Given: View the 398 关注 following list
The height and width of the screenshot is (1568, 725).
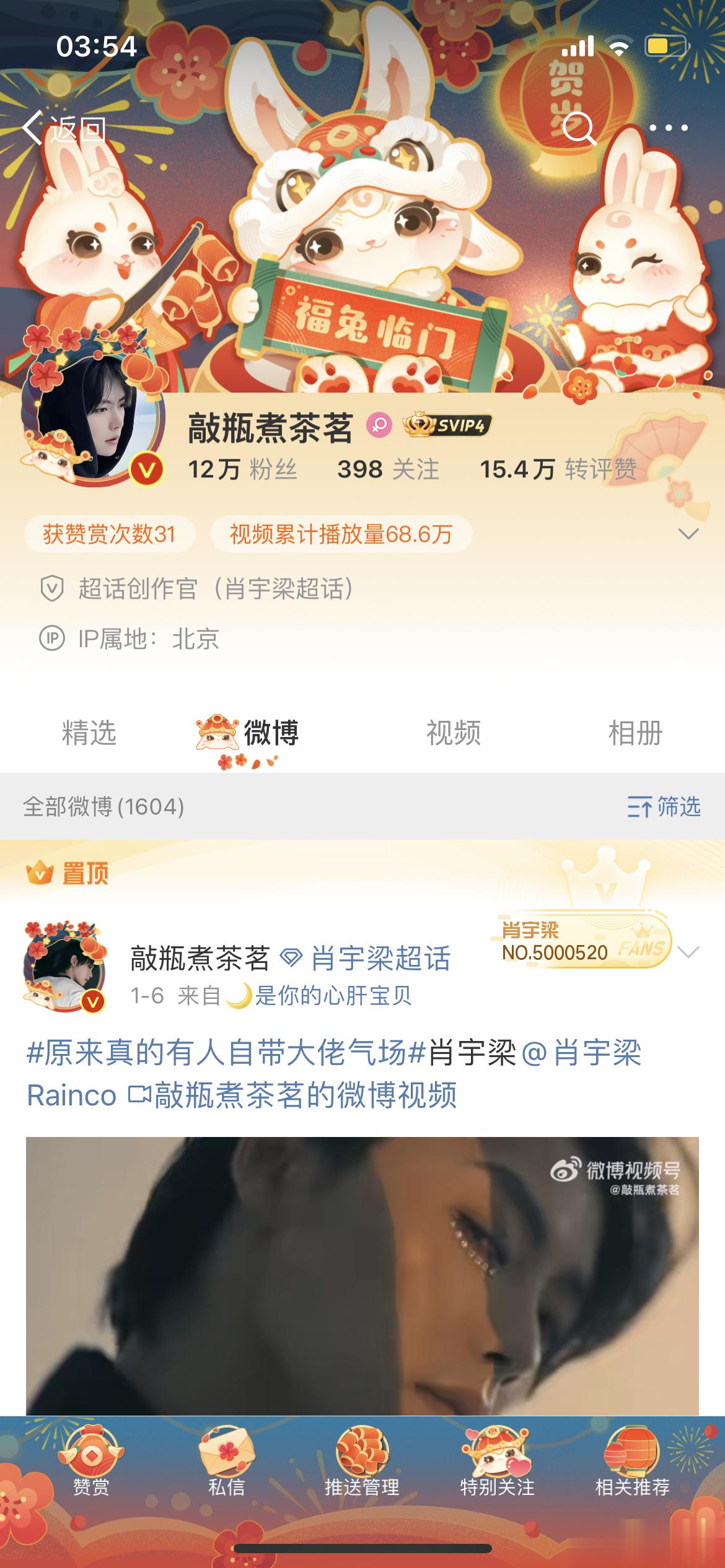Looking at the screenshot, I should (388, 469).
